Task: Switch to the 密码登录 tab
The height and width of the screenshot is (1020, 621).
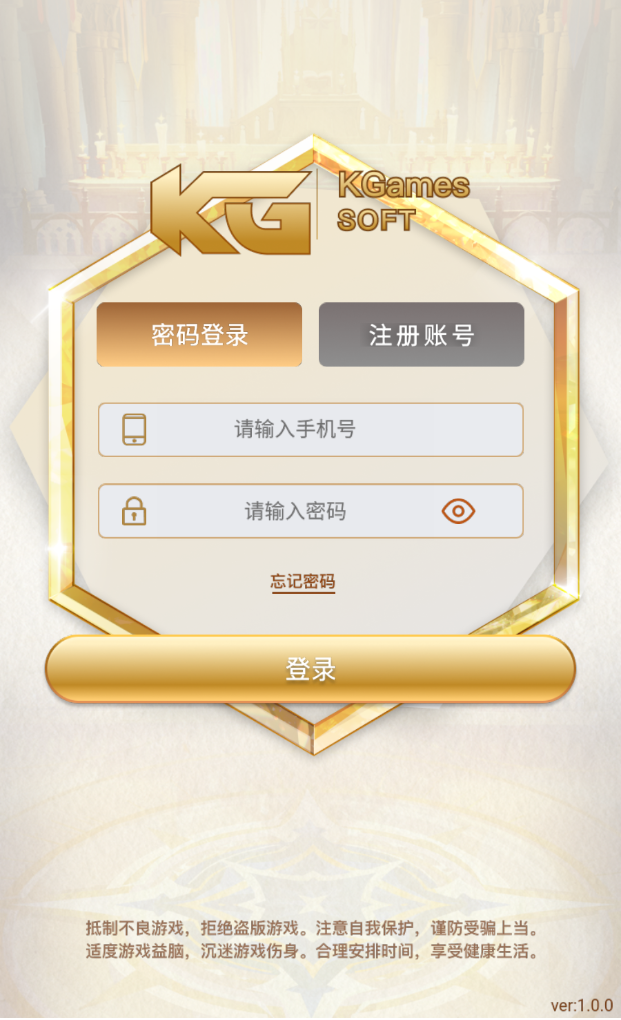Action: tap(199, 335)
